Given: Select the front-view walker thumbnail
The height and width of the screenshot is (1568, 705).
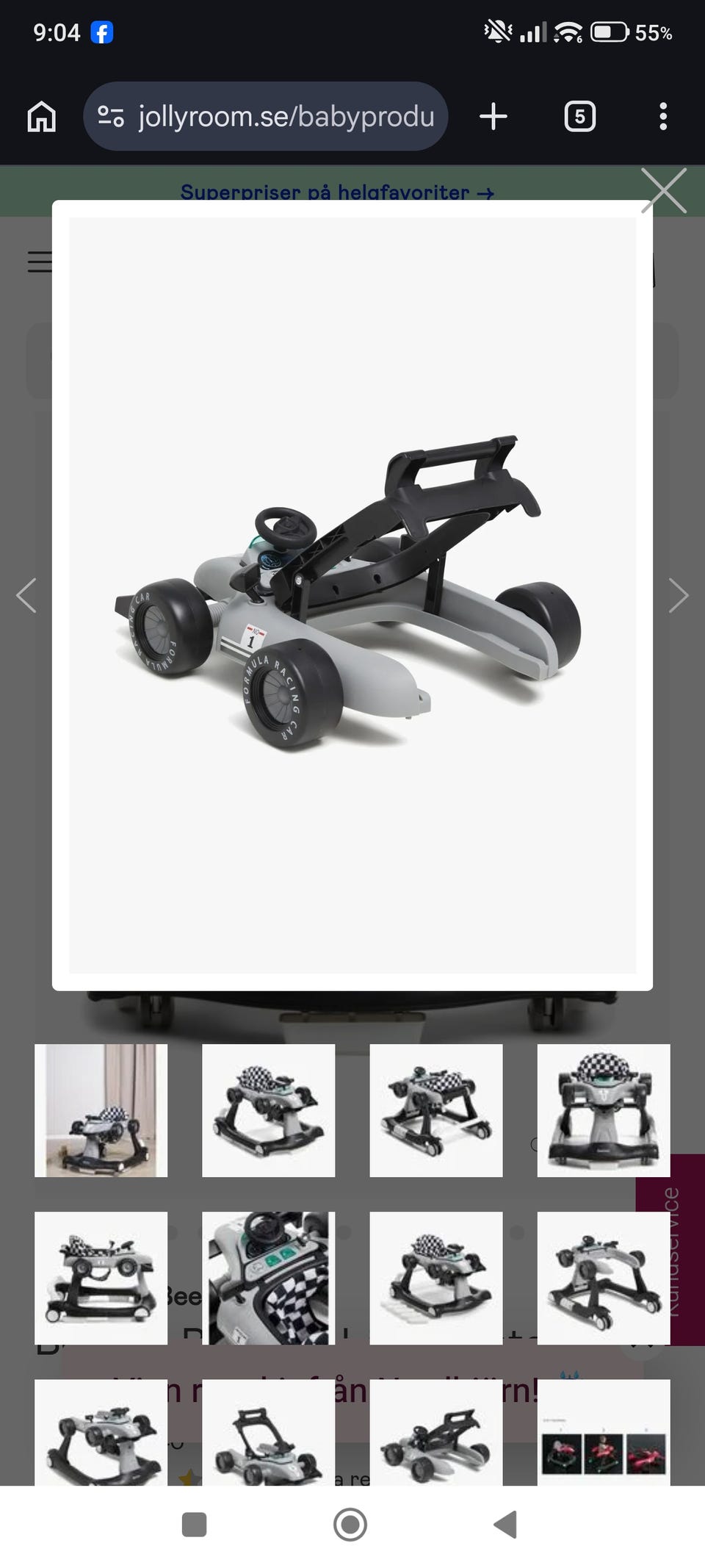Looking at the screenshot, I should coord(604,1110).
